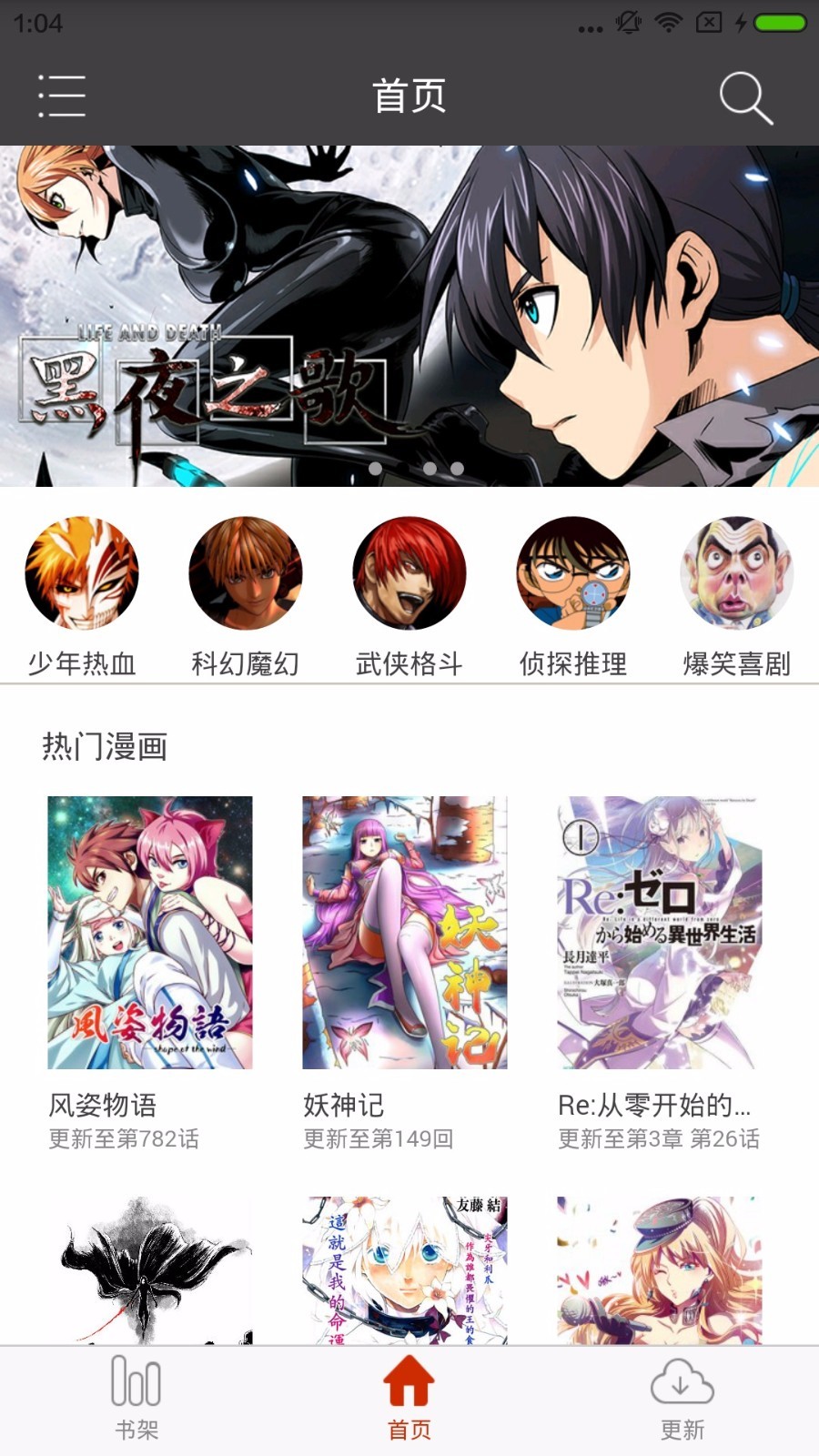Tap the 更新 cloud download icon
Viewport: 819px width, 1456px height.
point(681,1390)
